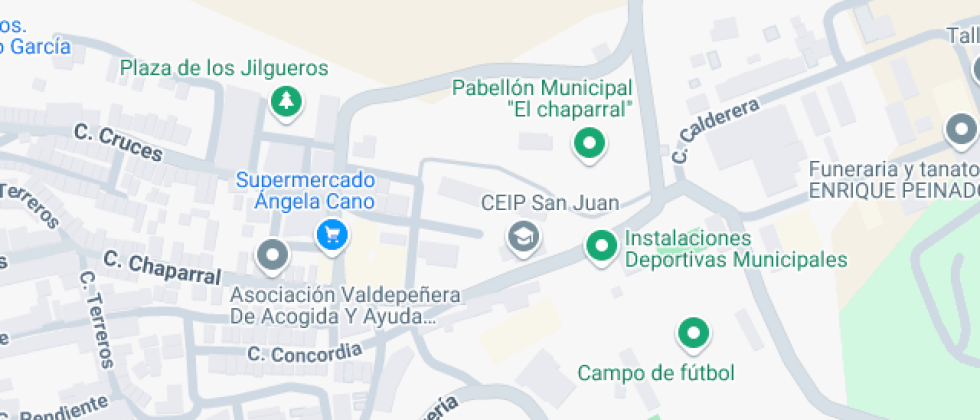Tap the CEIP San Juan school pin

click(523, 237)
